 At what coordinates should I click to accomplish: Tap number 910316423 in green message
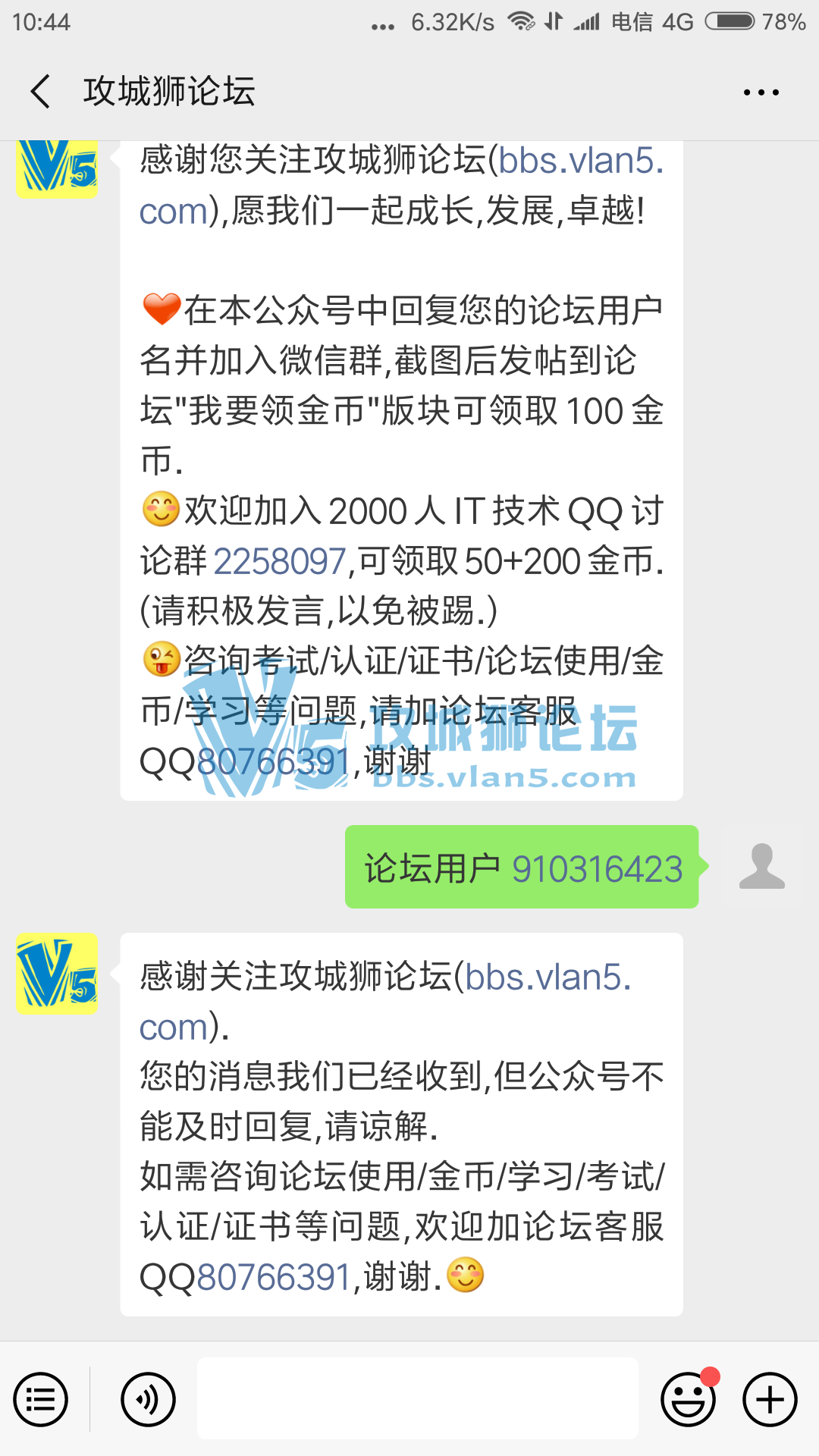pos(598,869)
